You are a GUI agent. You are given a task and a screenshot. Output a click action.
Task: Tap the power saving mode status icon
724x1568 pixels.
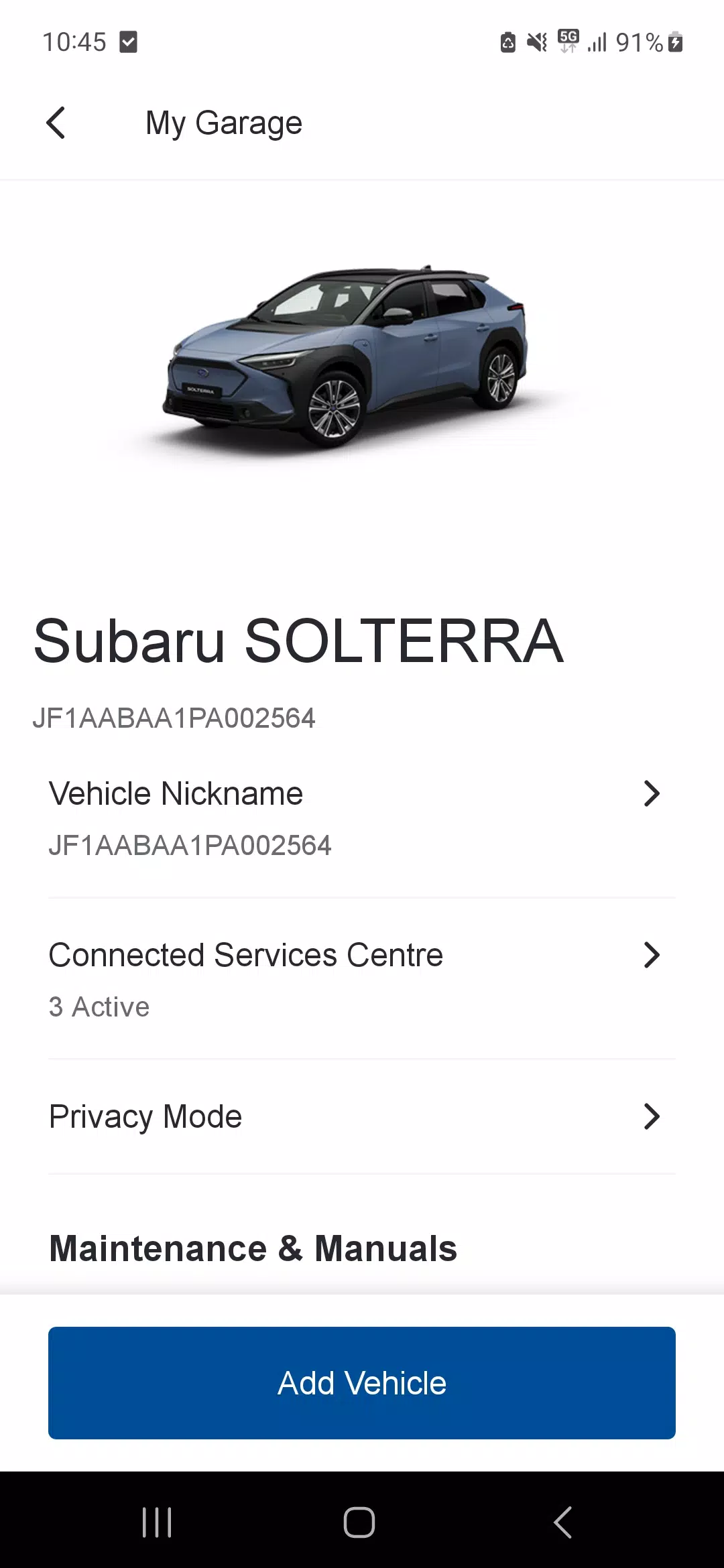point(507,42)
